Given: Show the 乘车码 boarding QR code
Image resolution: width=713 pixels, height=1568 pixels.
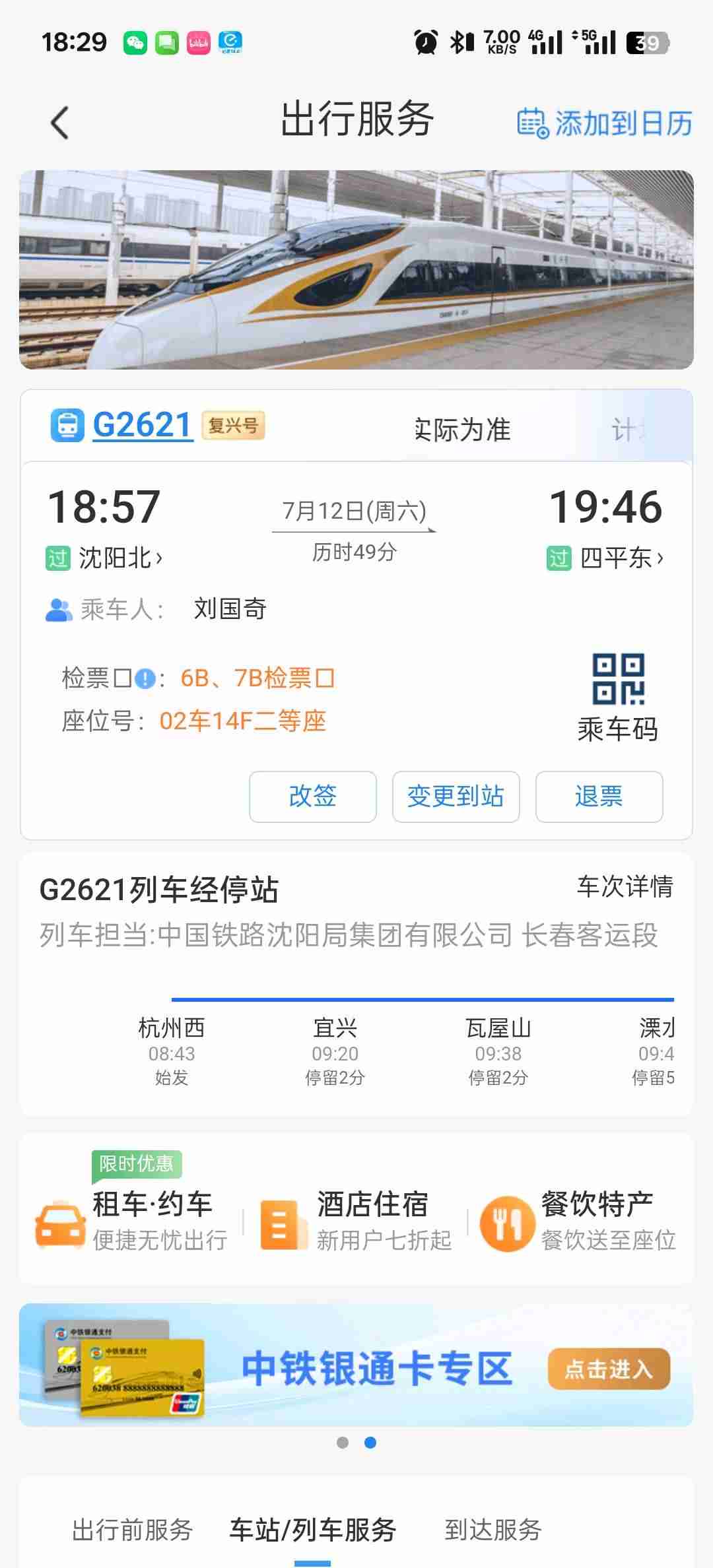Looking at the screenshot, I should pyautogui.click(x=618, y=697).
